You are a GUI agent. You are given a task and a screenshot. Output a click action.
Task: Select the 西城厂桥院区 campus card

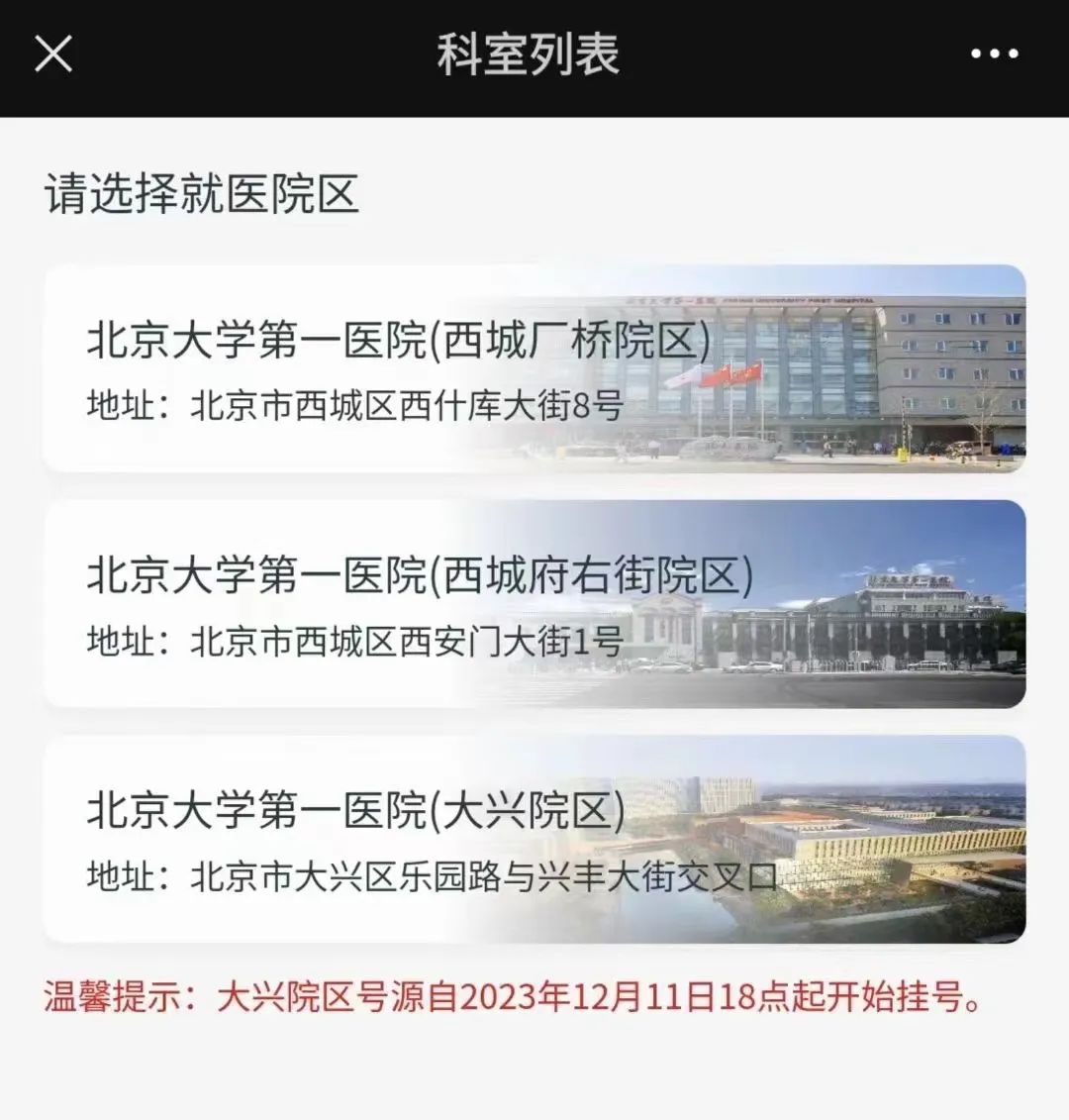pyautogui.click(x=534, y=368)
